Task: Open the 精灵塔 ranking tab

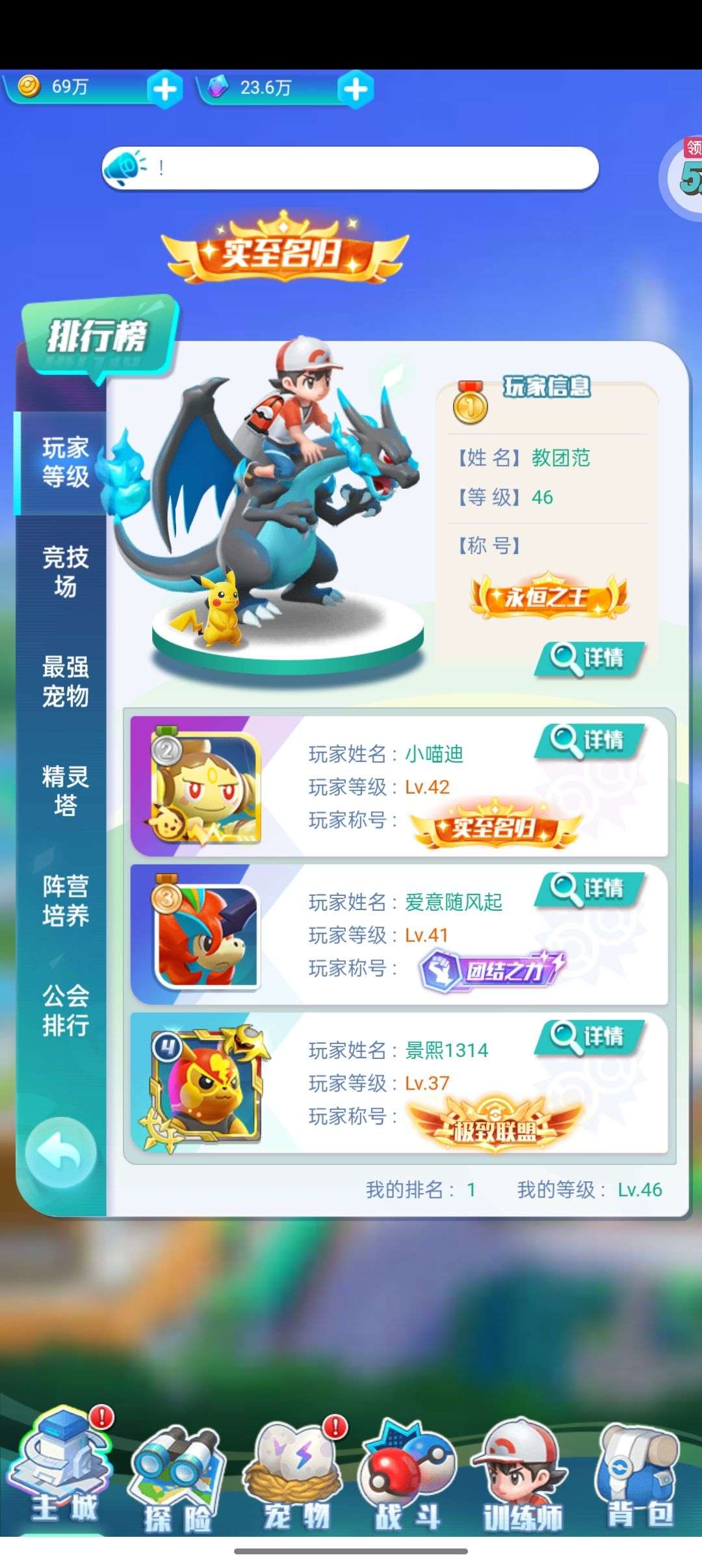Action: click(x=65, y=791)
